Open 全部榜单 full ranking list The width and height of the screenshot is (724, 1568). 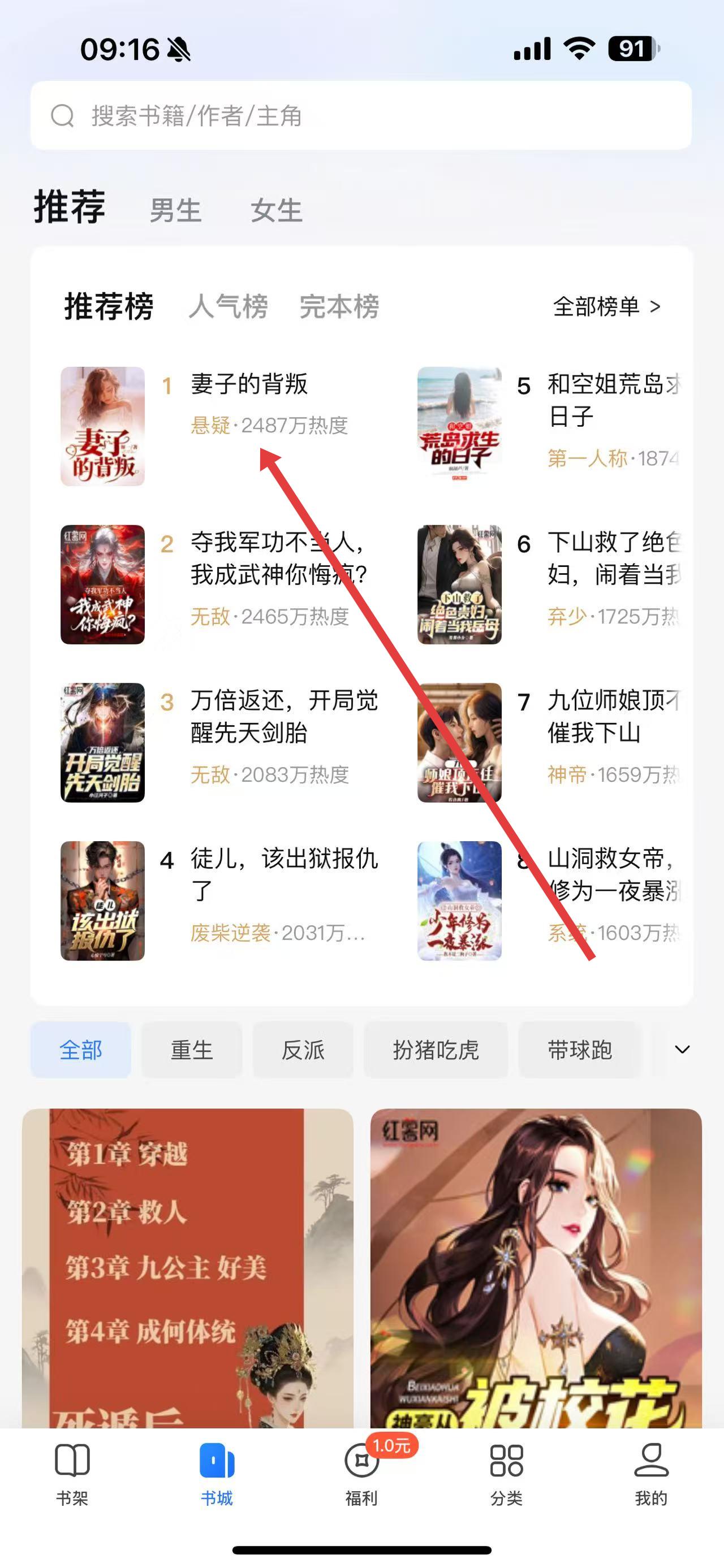606,307
